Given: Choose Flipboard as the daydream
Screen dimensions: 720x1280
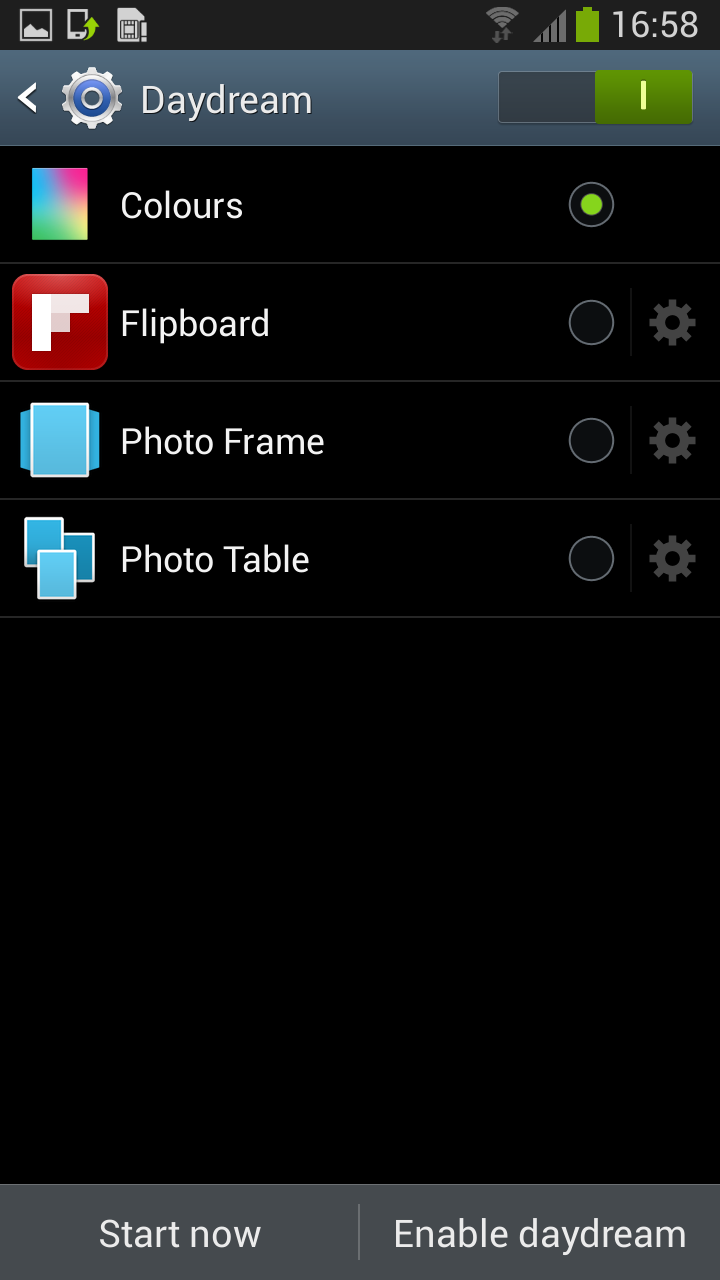Looking at the screenshot, I should (591, 323).
